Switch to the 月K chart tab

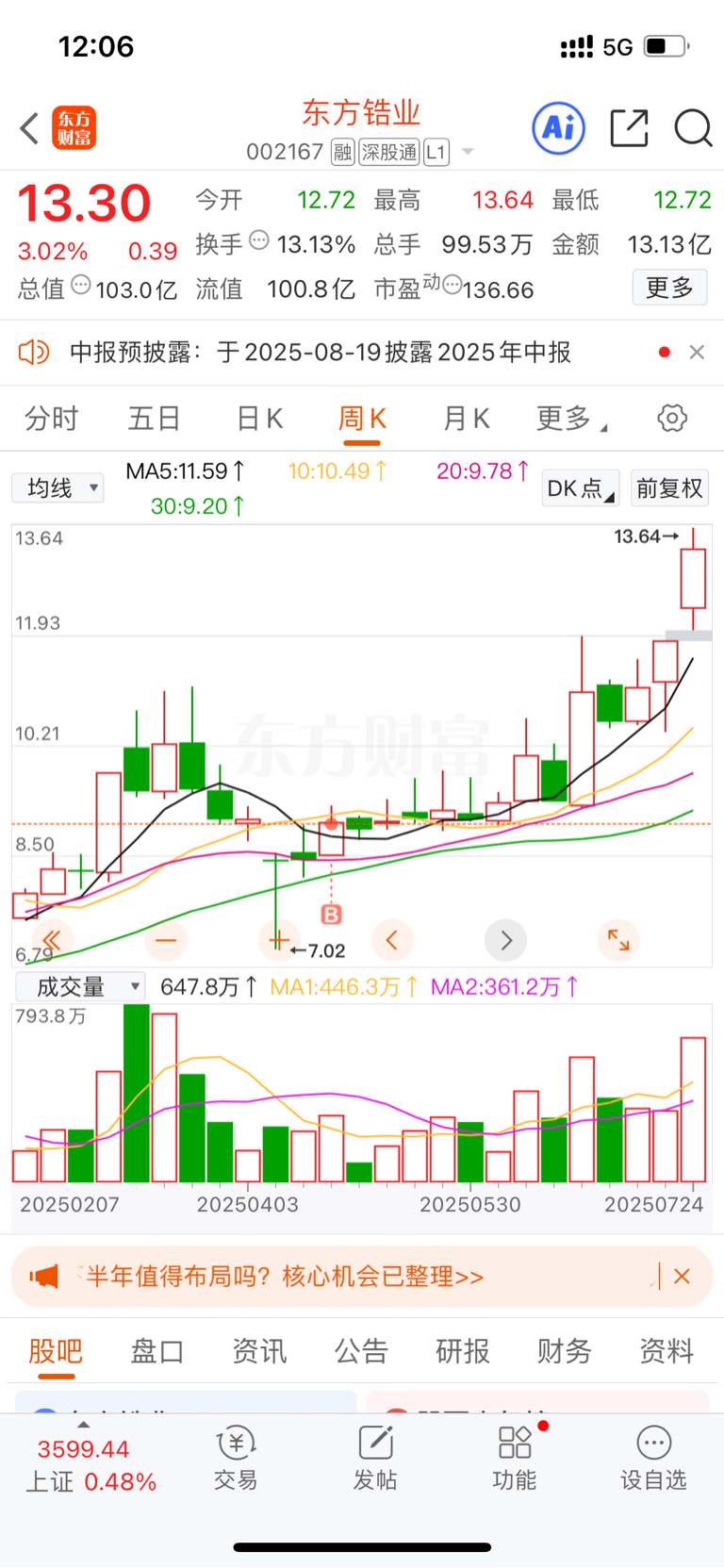click(467, 419)
